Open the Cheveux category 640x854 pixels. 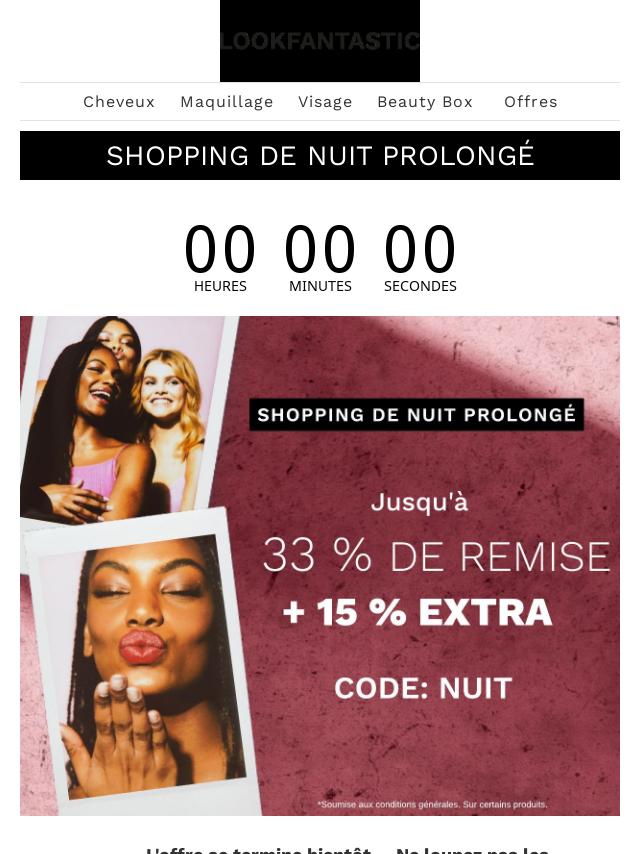pyautogui.click(x=119, y=102)
